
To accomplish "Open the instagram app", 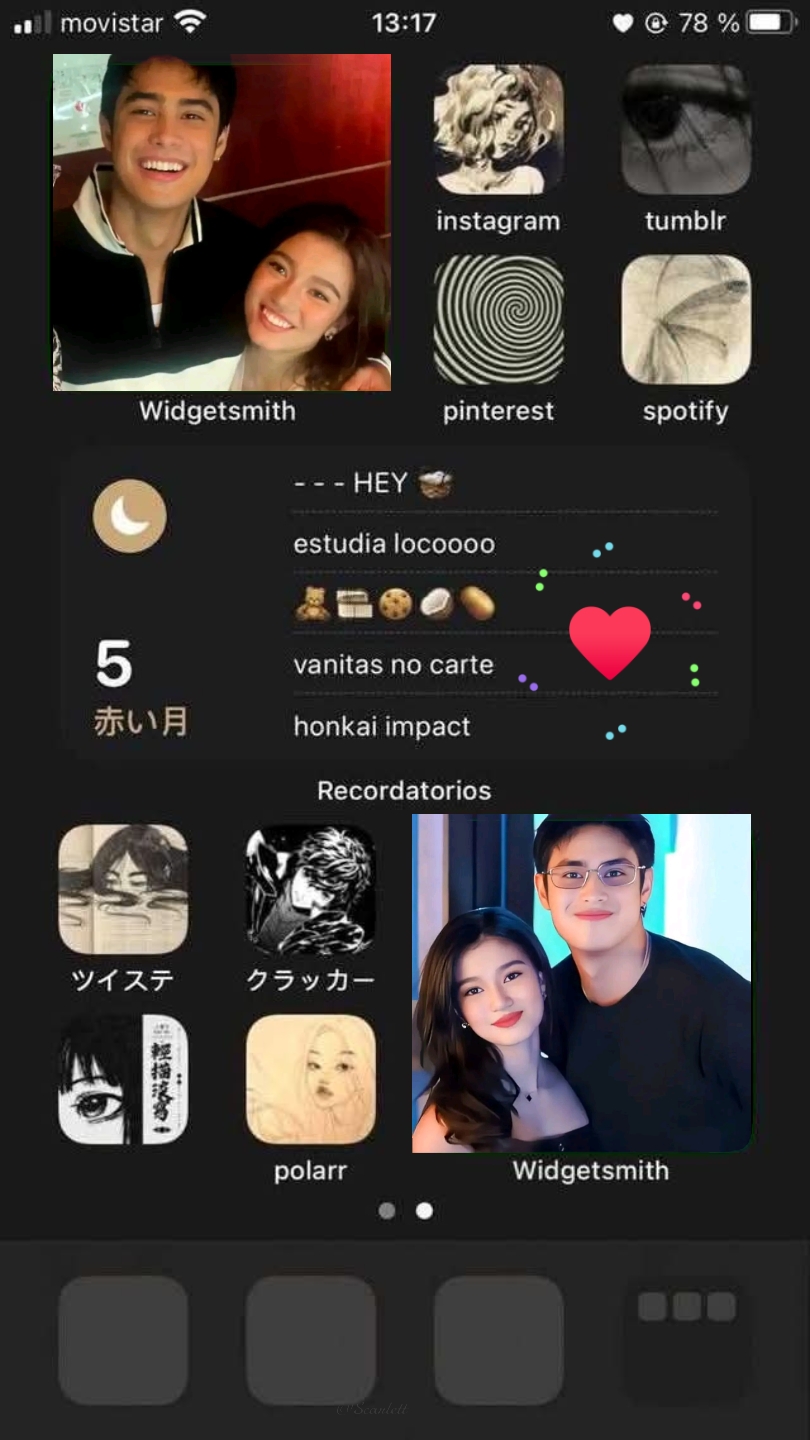I will coord(498,130).
